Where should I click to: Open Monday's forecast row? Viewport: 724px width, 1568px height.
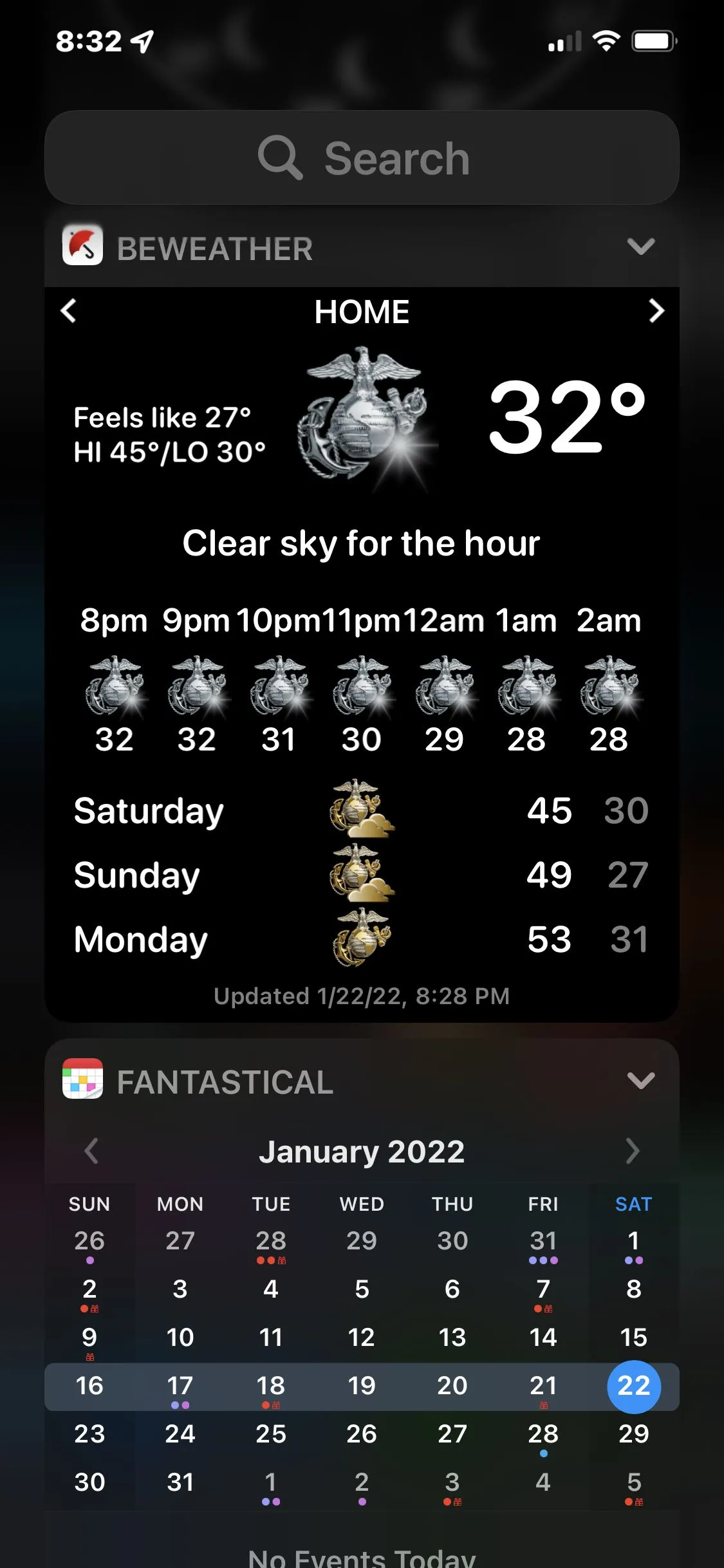tap(362, 939)
